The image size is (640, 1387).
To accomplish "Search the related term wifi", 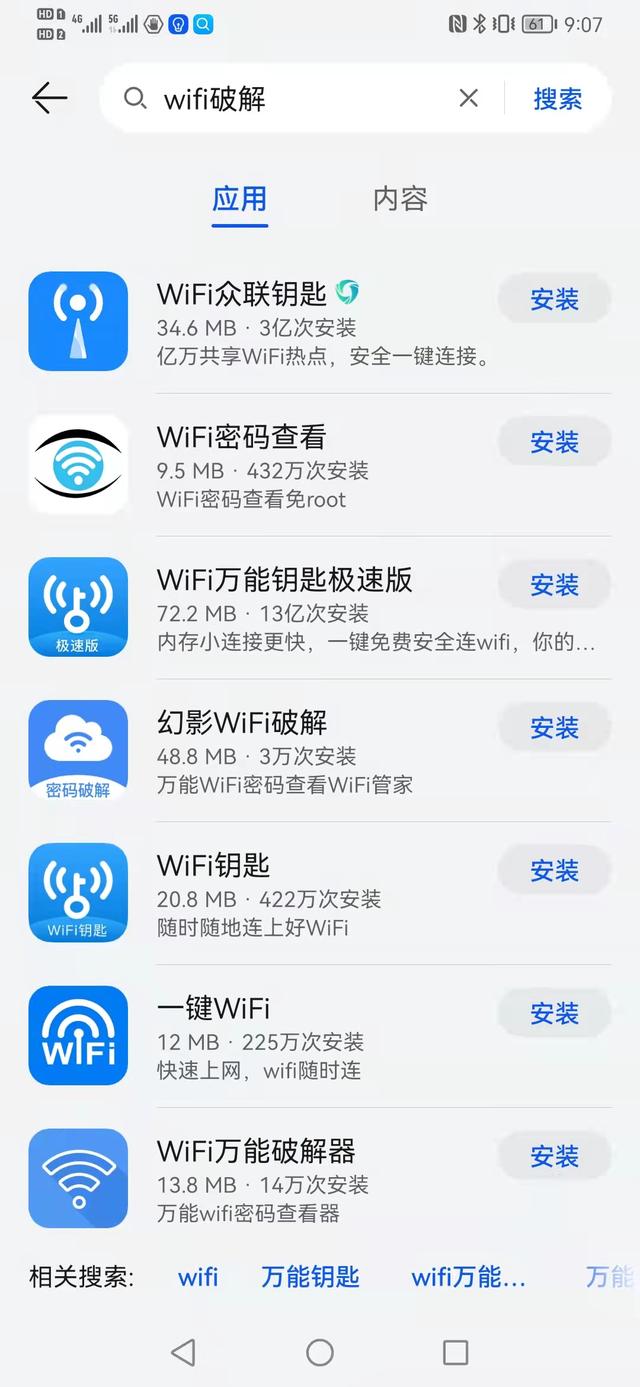I will click(198, 1277).
